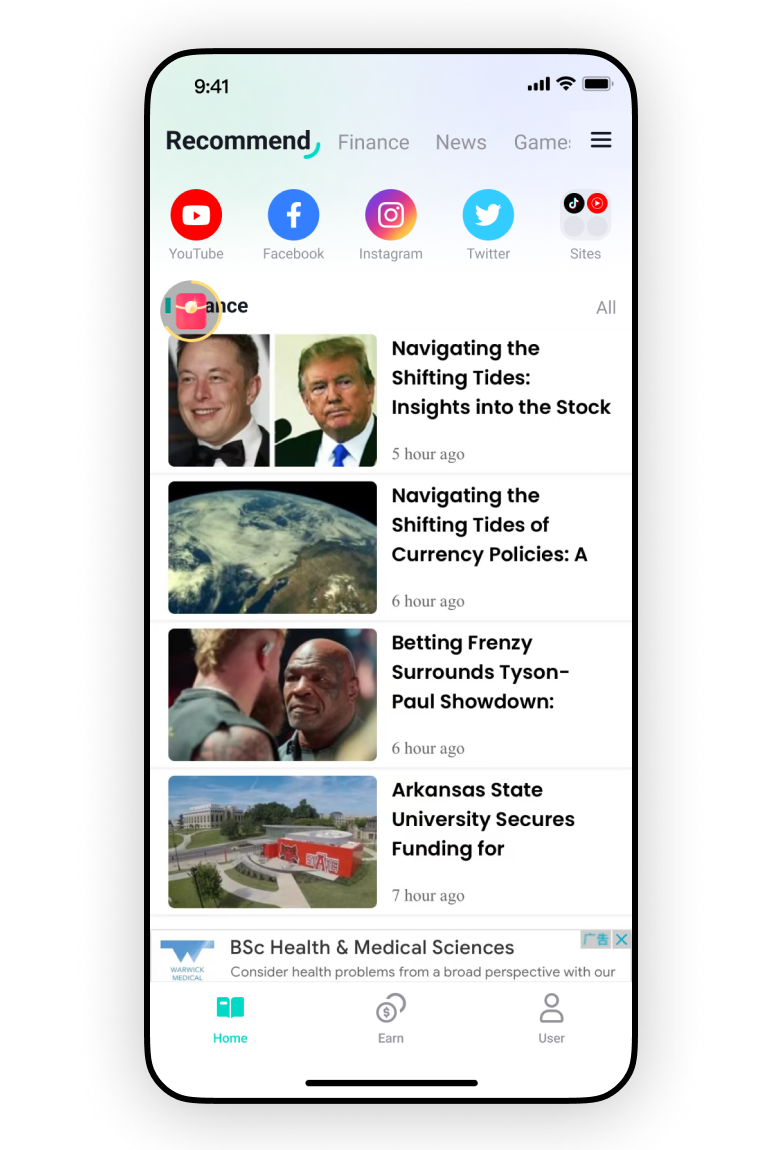Close the Warwick Medical ad banner

point(621,939)
